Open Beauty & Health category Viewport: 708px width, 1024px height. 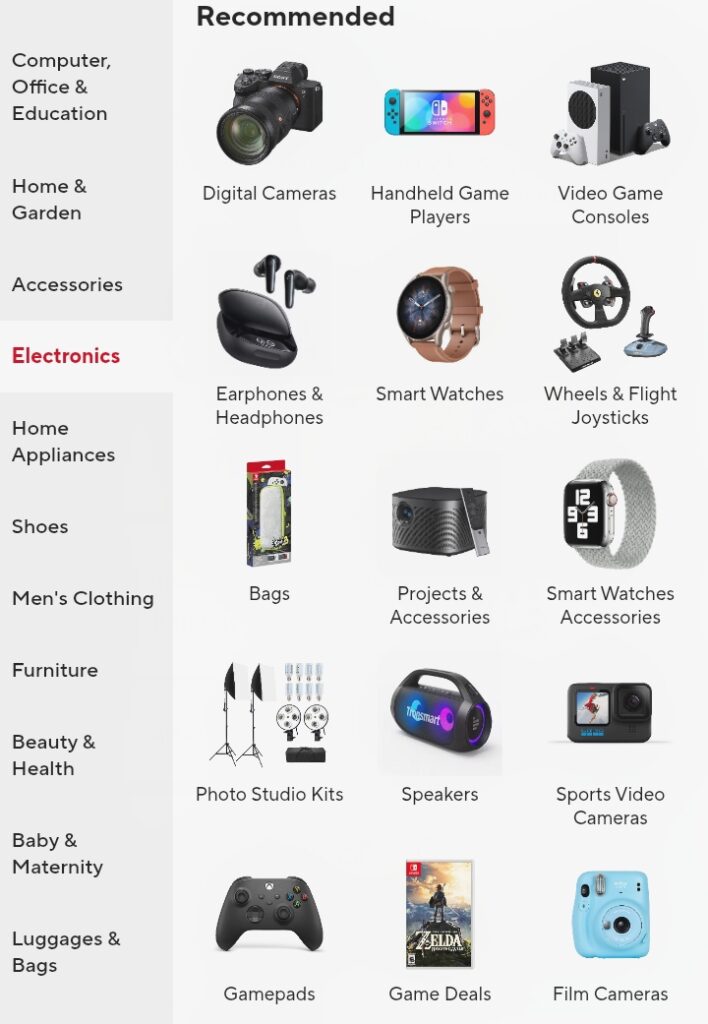coord(53,755)
